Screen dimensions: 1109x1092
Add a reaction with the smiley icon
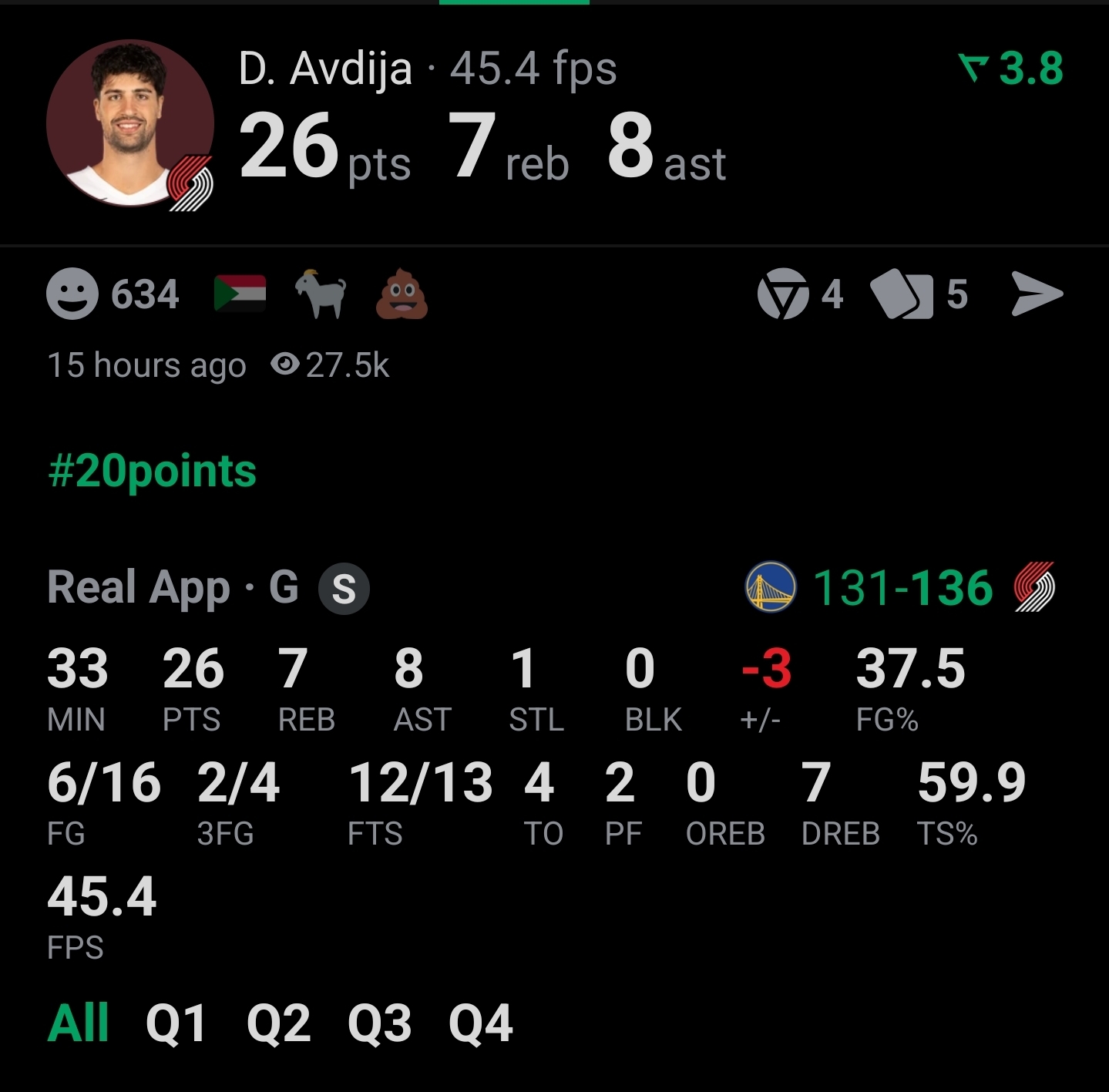pyautogui.click(x=72, y=294)
